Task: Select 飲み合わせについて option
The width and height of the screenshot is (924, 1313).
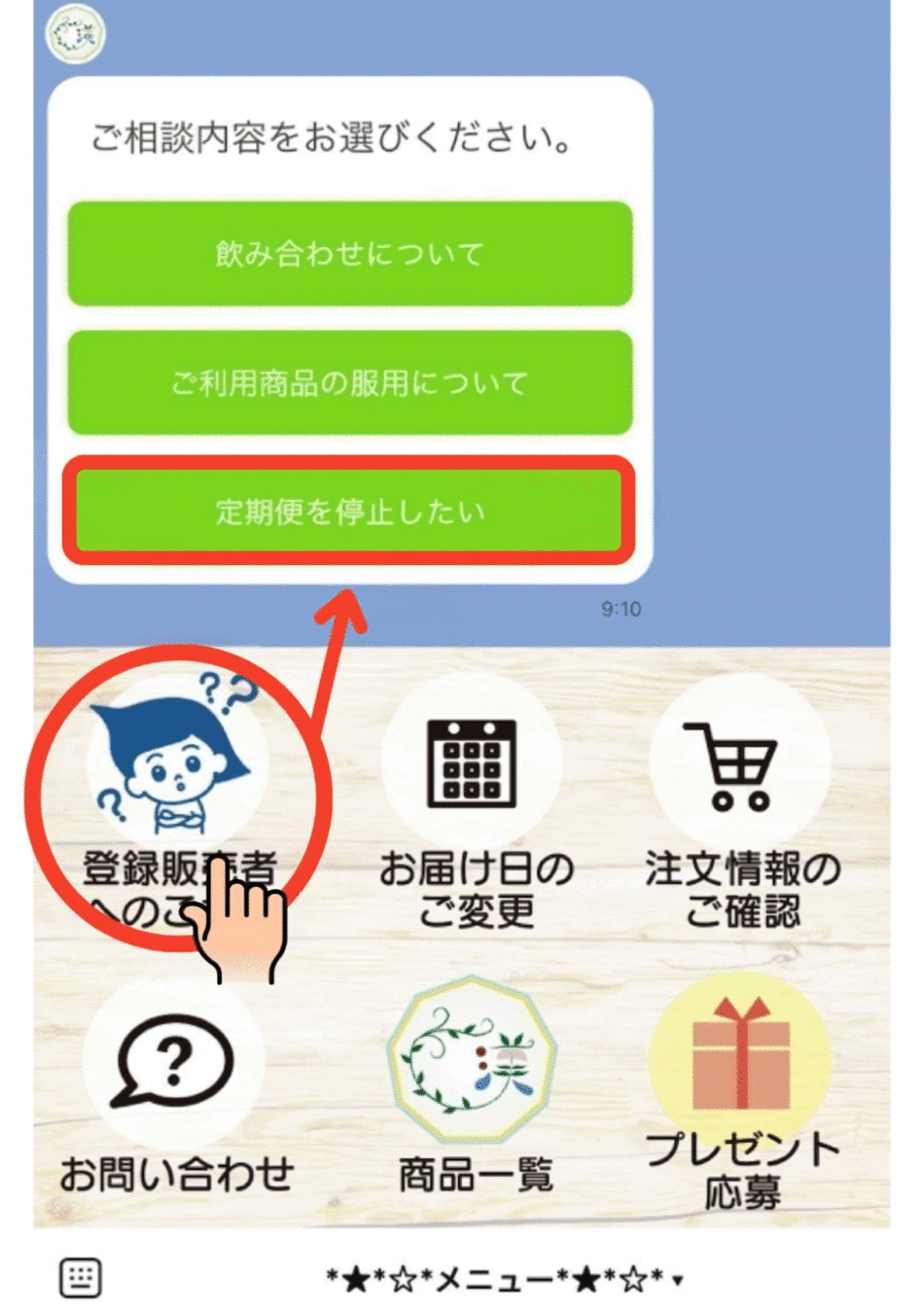Action: point(349,254)
